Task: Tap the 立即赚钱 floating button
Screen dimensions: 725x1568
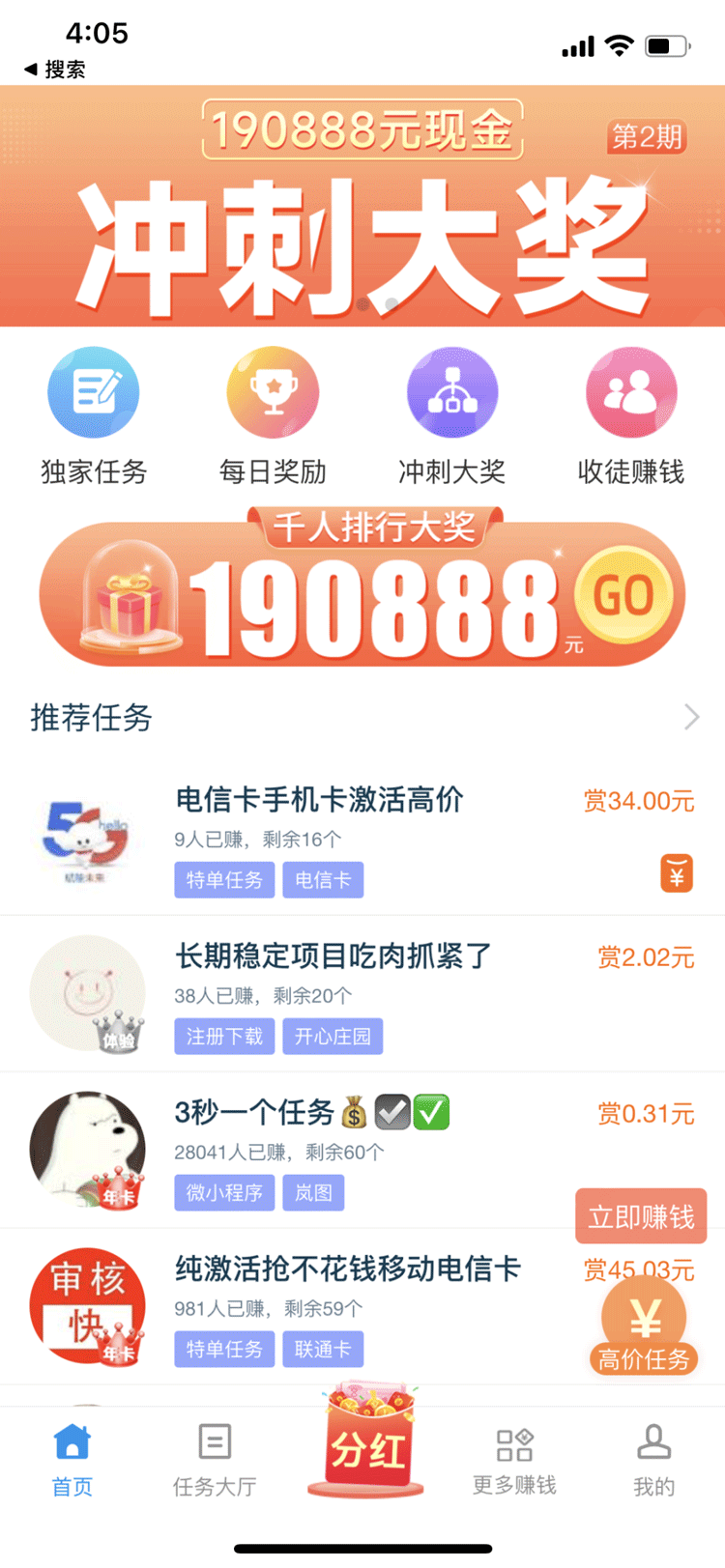Action: (641, 1216)
